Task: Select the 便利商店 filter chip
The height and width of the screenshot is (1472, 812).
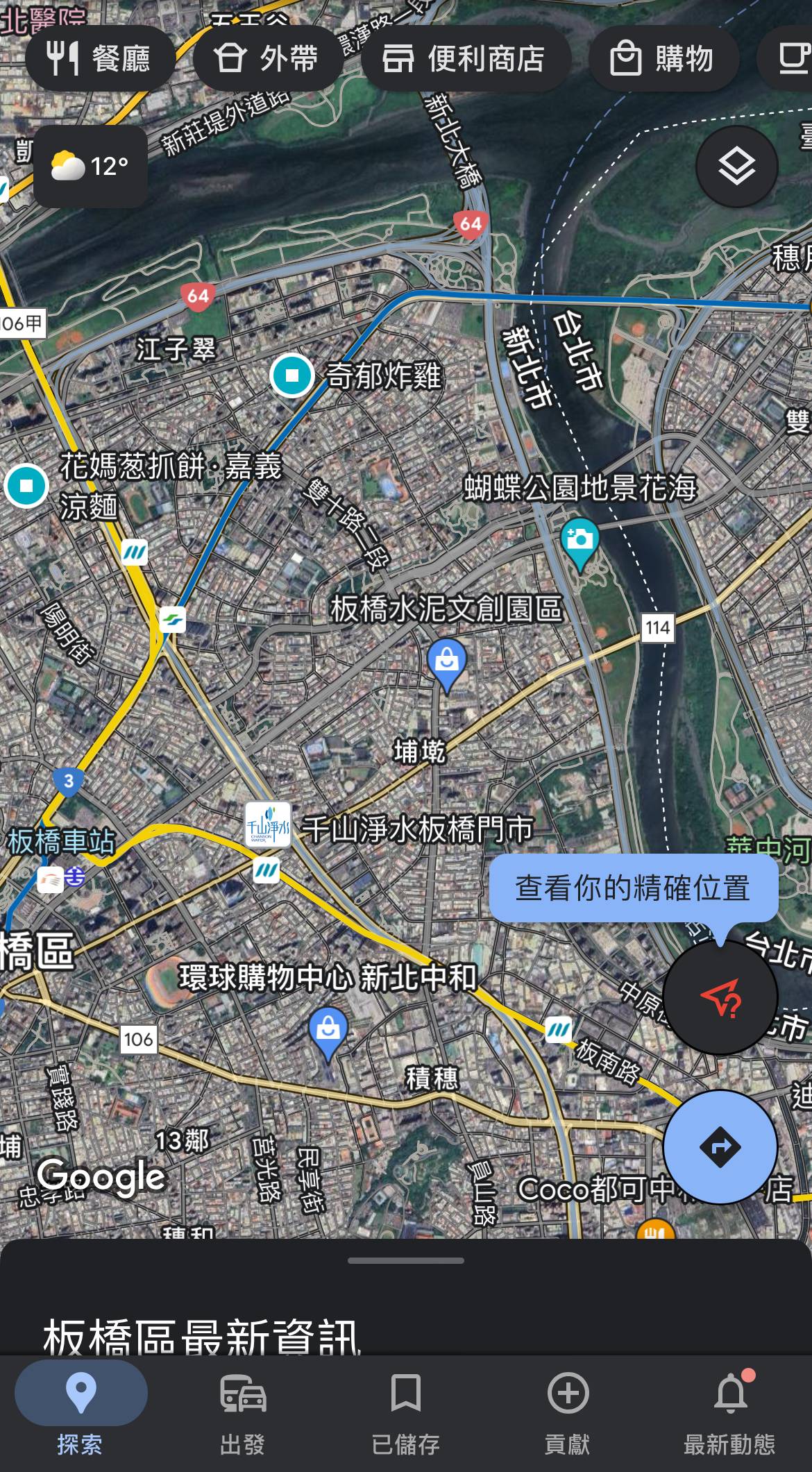Action: point(465,58)
